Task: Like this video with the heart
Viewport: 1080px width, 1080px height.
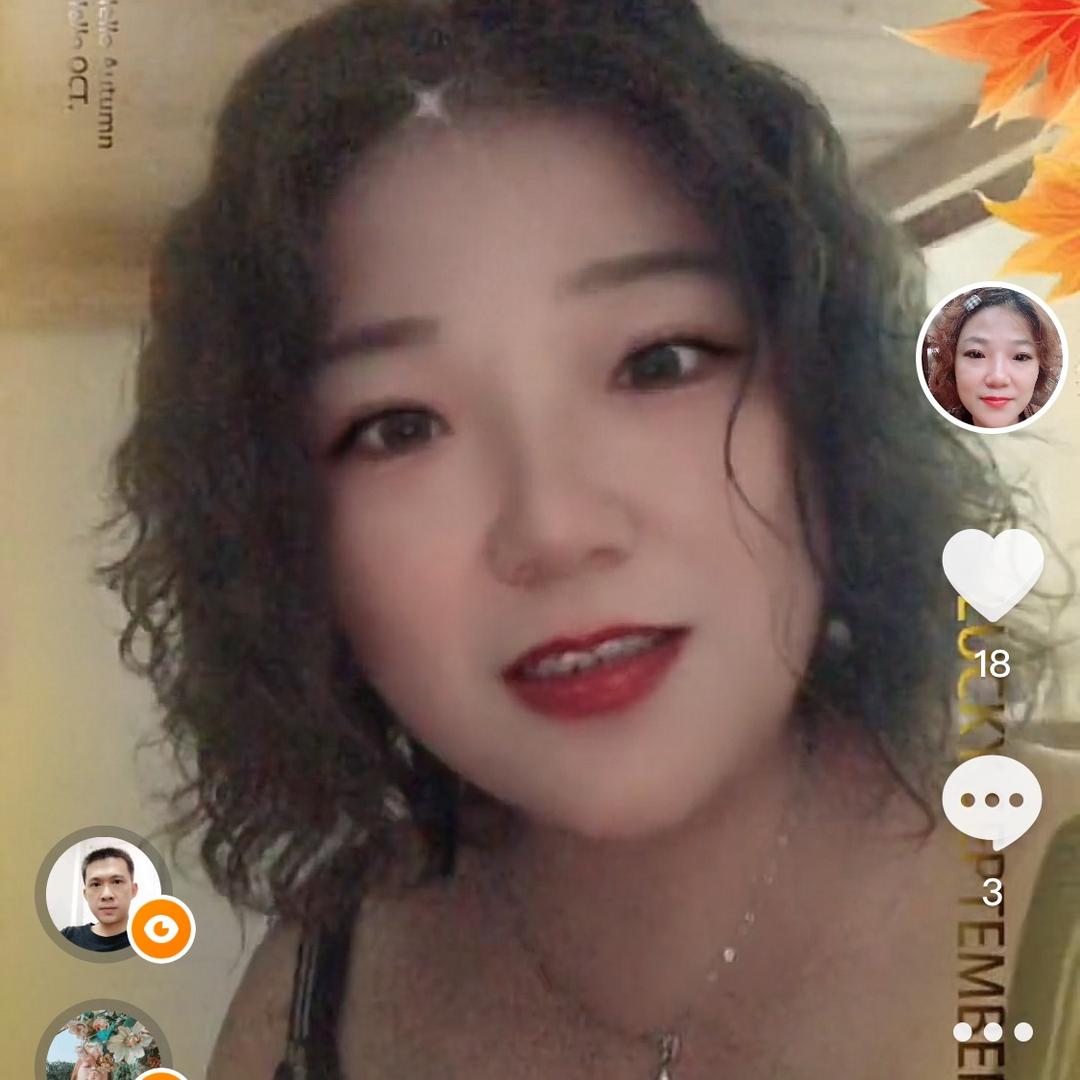Action: 992,573
